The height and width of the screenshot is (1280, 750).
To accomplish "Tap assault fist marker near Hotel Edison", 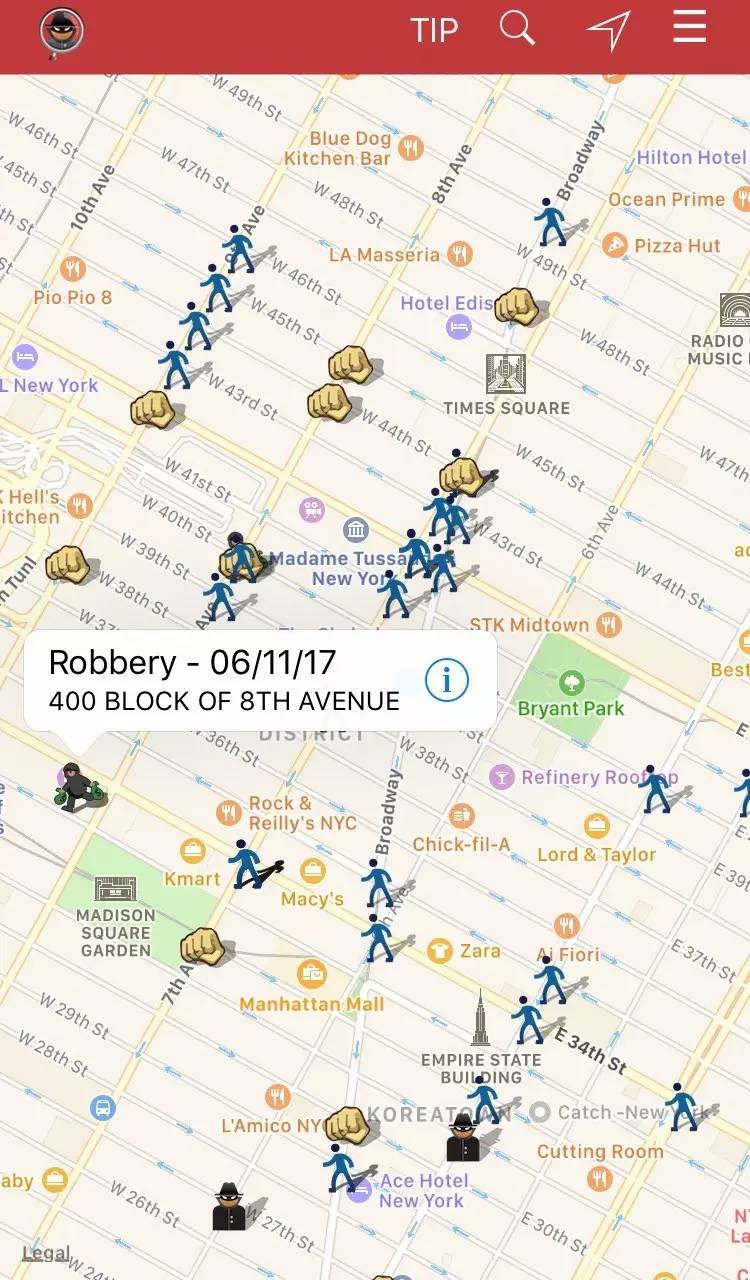I will (517, 305).
